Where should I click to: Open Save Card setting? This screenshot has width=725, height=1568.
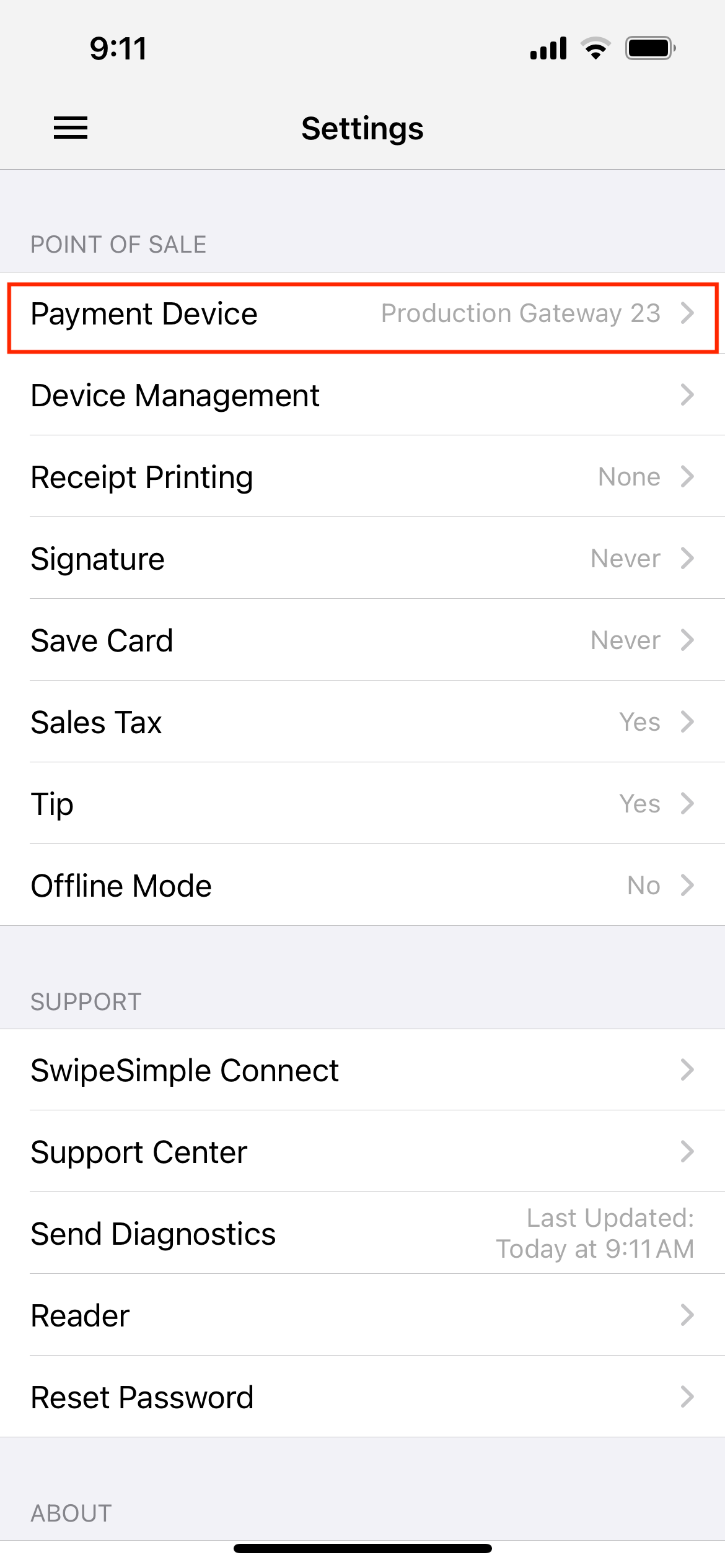point(362,640)
